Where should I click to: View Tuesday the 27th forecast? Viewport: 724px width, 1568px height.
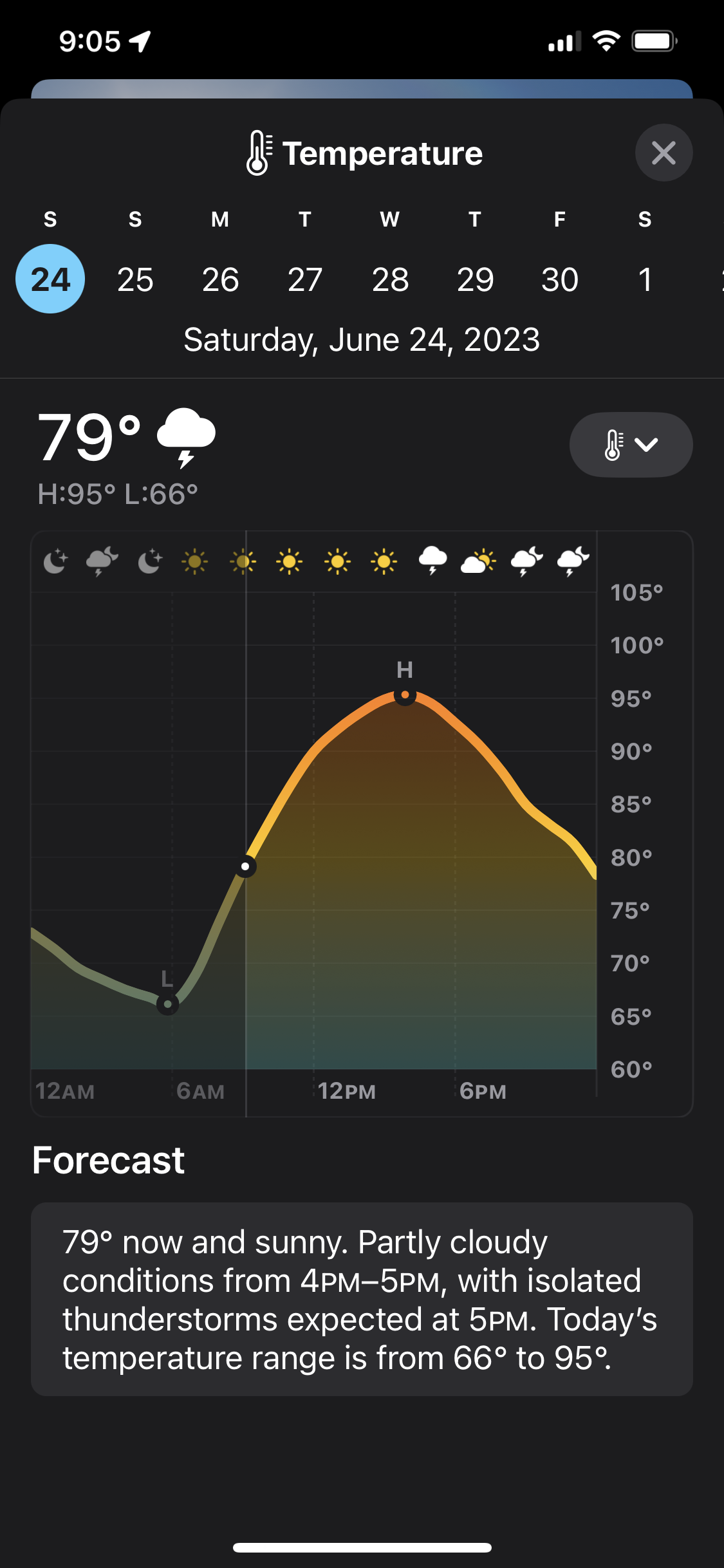pos(305,279)
